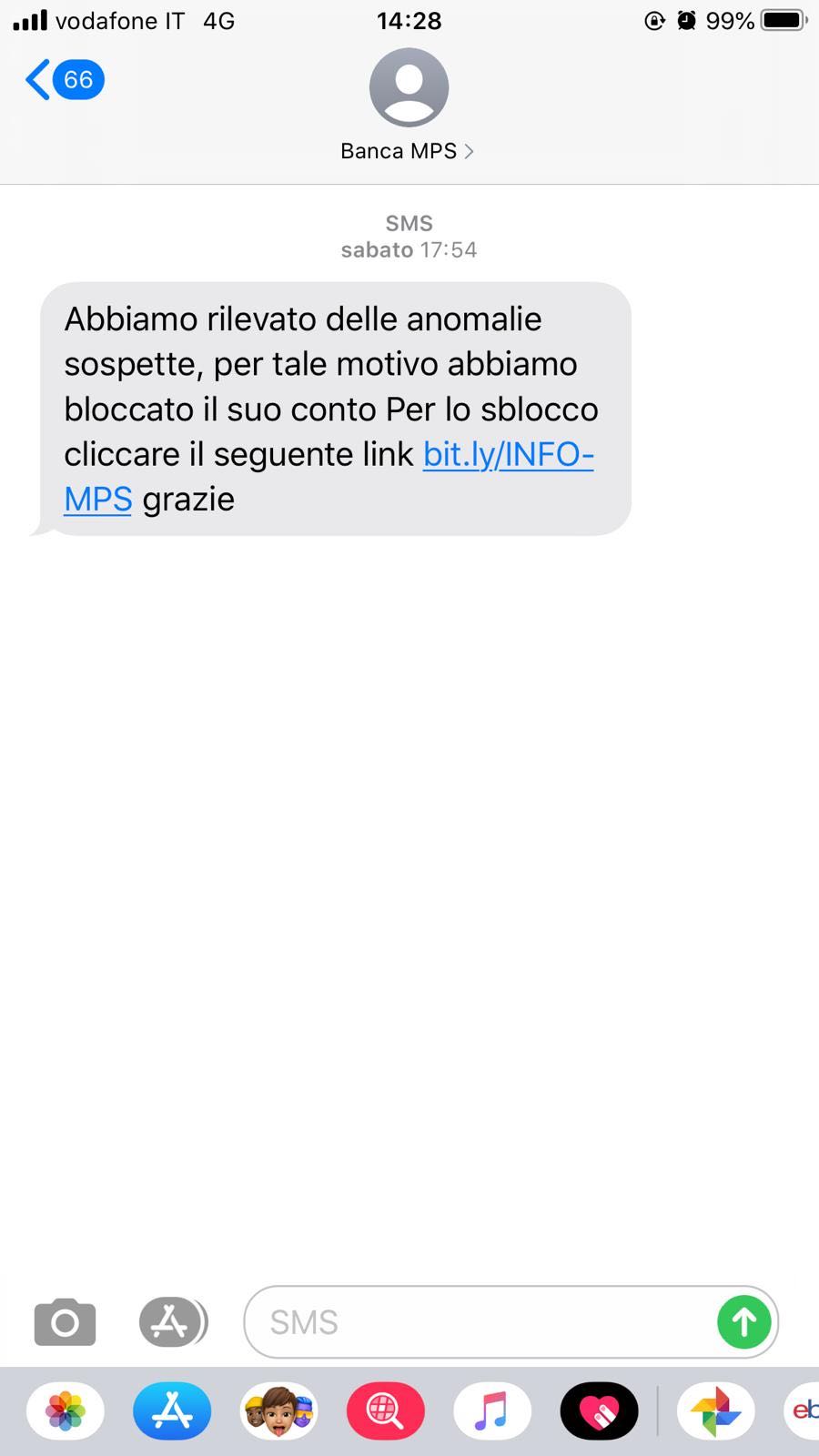
Task: Open the camera to attach a photo
Action: pyautogui.click(x=65, y=1322)
